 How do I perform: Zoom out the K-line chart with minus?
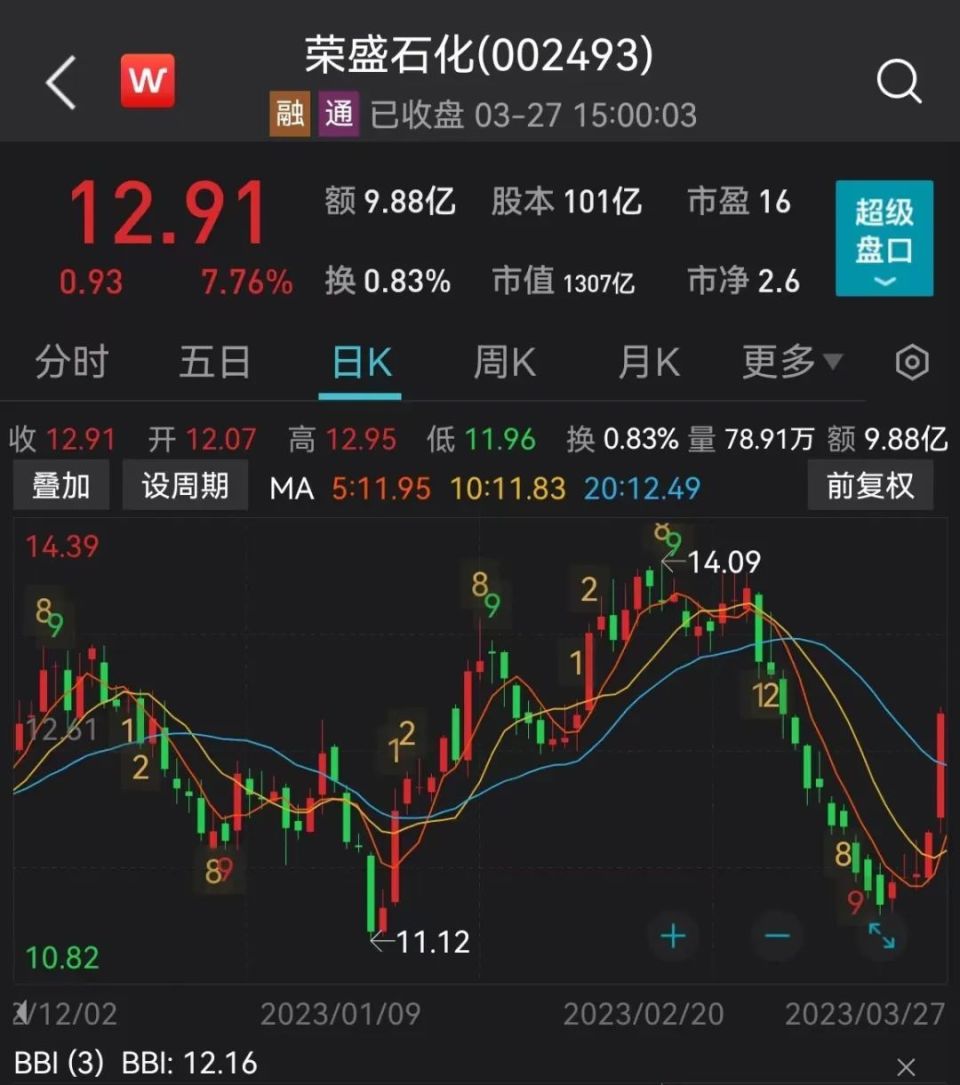pyautogui.click(x=777, y=937)
